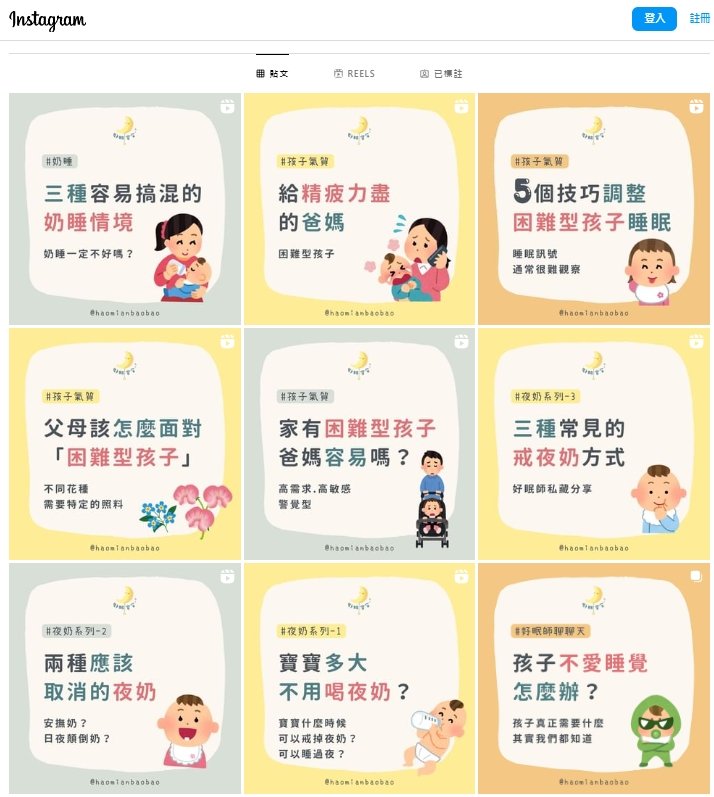Switch to the REELS tab

tap(354, 74)
